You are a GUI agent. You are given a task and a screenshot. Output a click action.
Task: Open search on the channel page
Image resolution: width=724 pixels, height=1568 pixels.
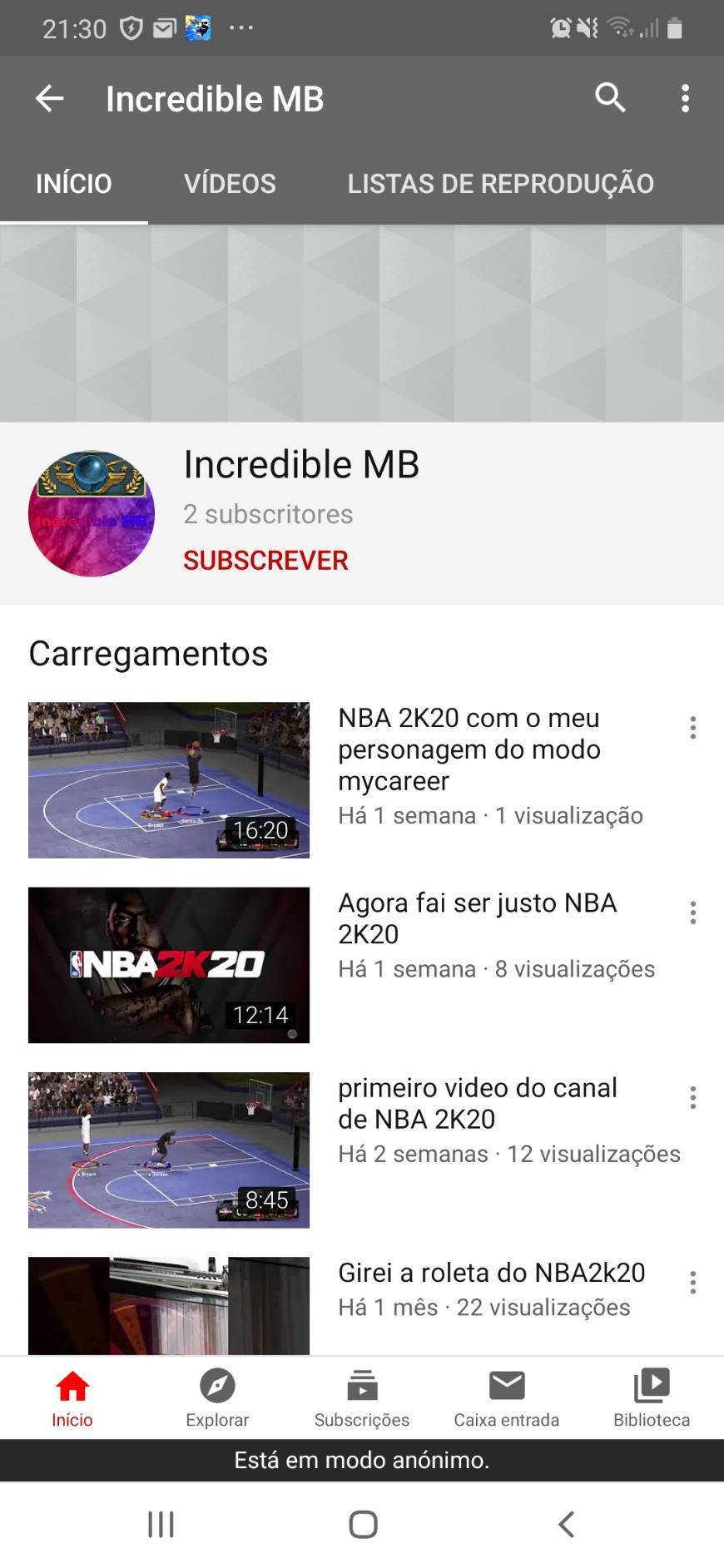click(610, 98)
